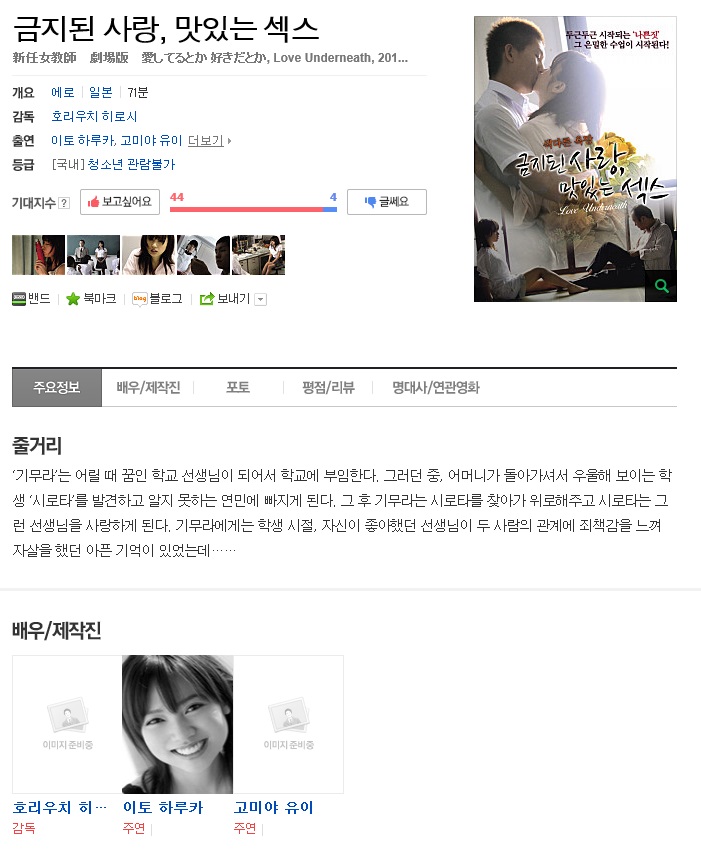This screenshot has height=849, width=701.
Task: Switch to the 배우/제작진 tab
Action: pyautogui.click(x=148, y=388)
